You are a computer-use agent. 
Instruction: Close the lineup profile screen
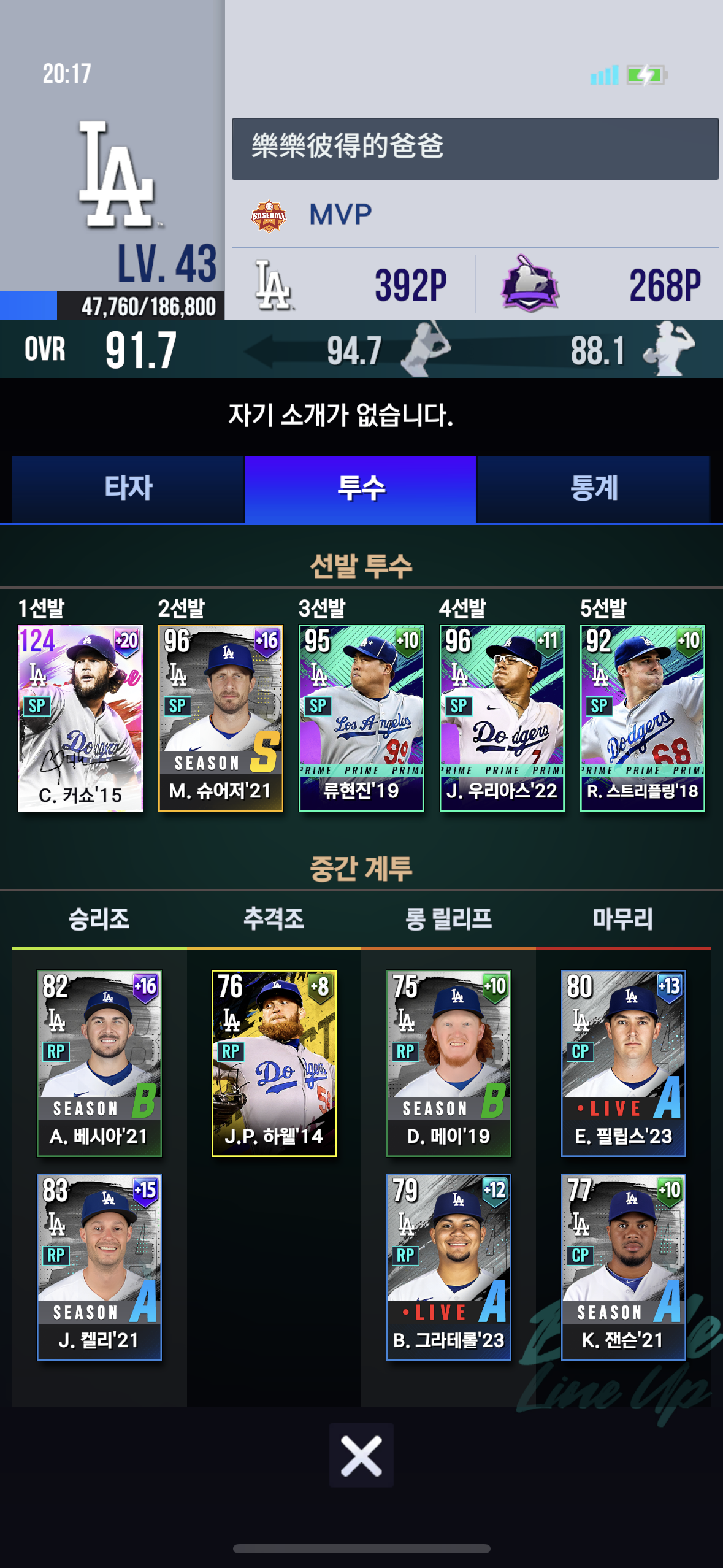(361, 1455)
